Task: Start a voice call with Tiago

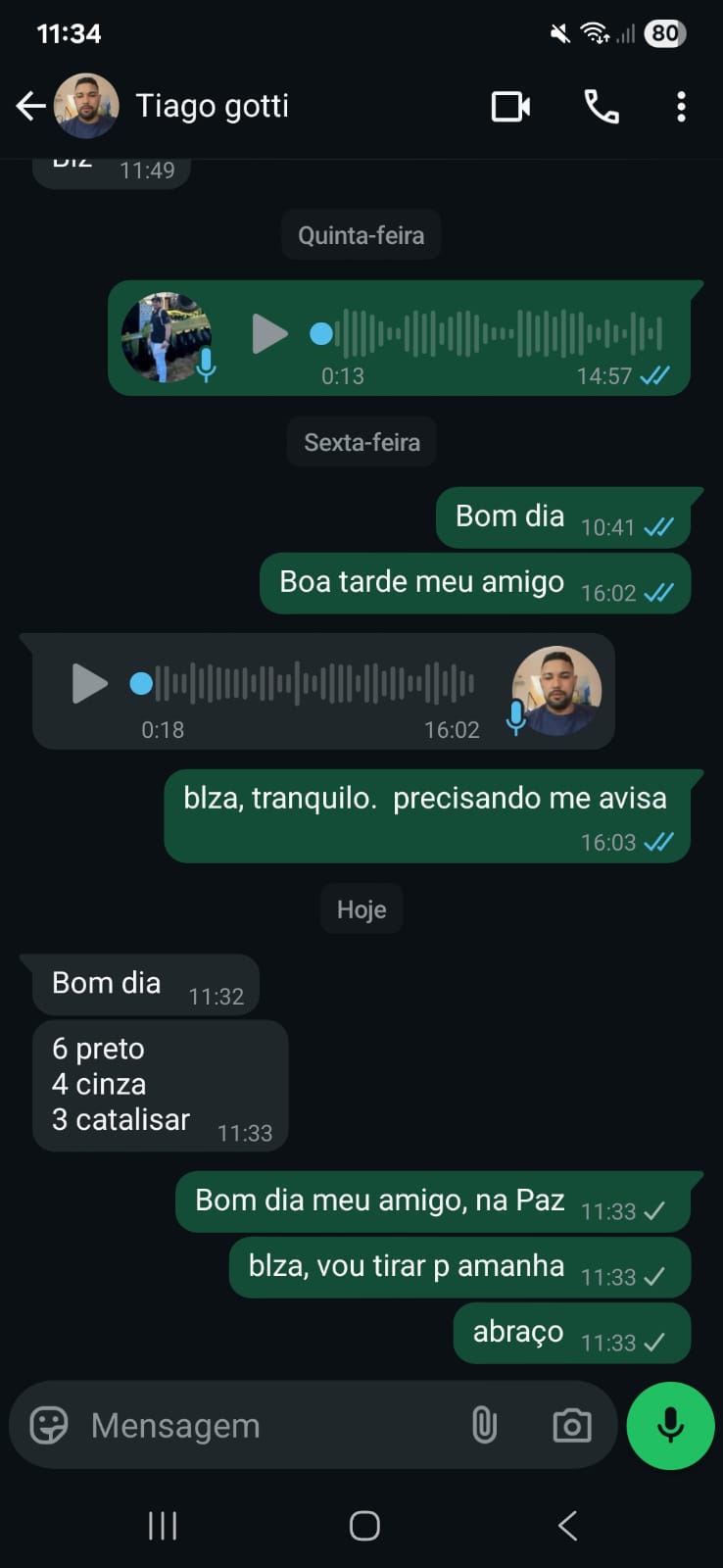Action: pos(601,106)
